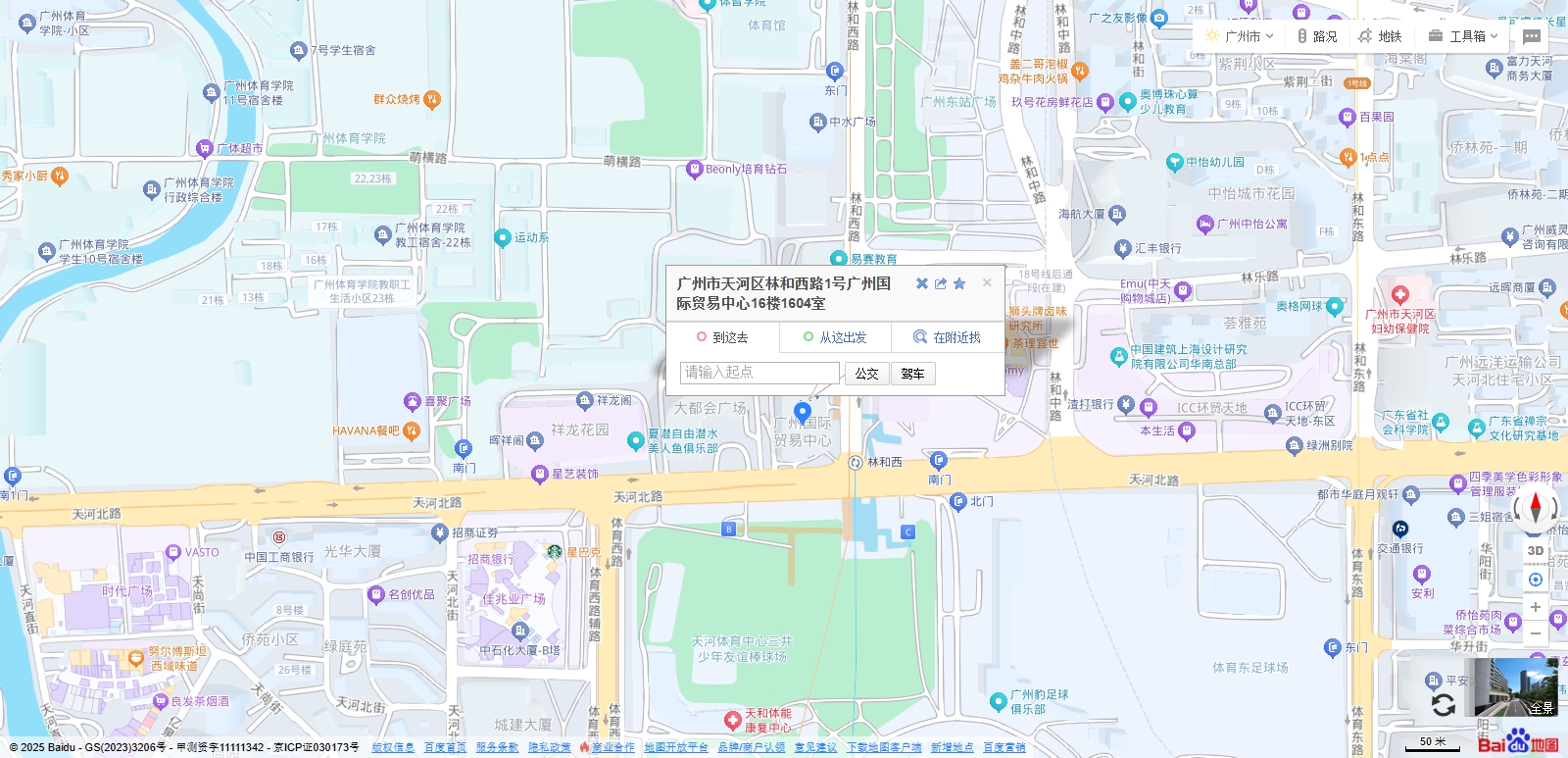The height and width of the screenshot is (758, 1568).
Task: Delete the marker using the blue X icon
Action: [x=922, y=283]
